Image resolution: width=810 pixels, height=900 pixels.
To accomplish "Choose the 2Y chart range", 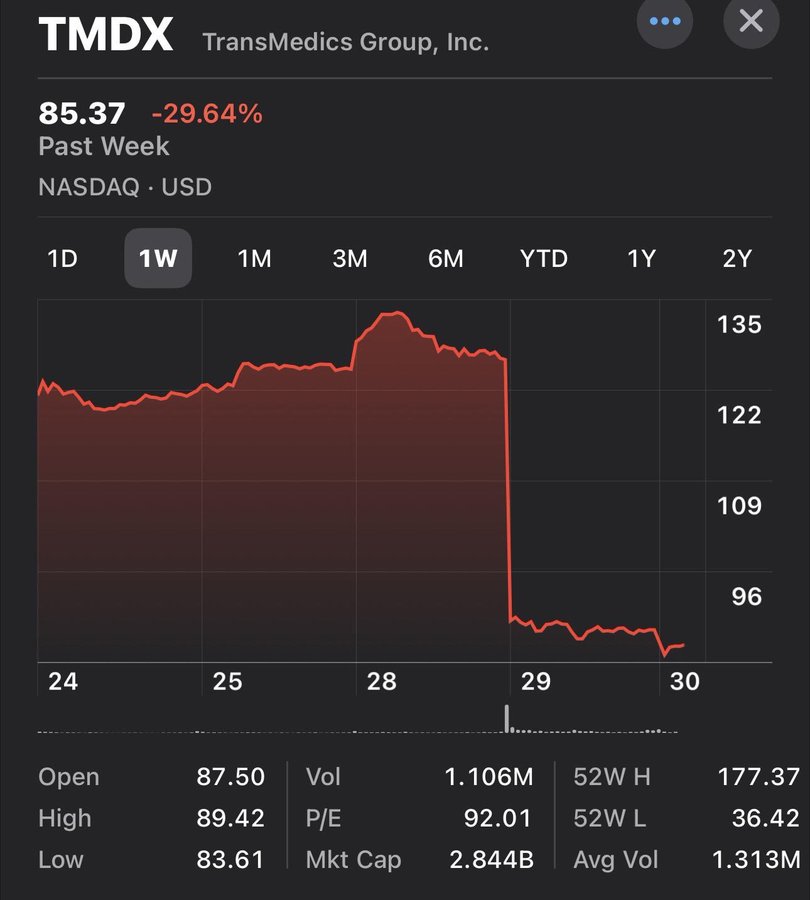I will (x=737, y=259).
